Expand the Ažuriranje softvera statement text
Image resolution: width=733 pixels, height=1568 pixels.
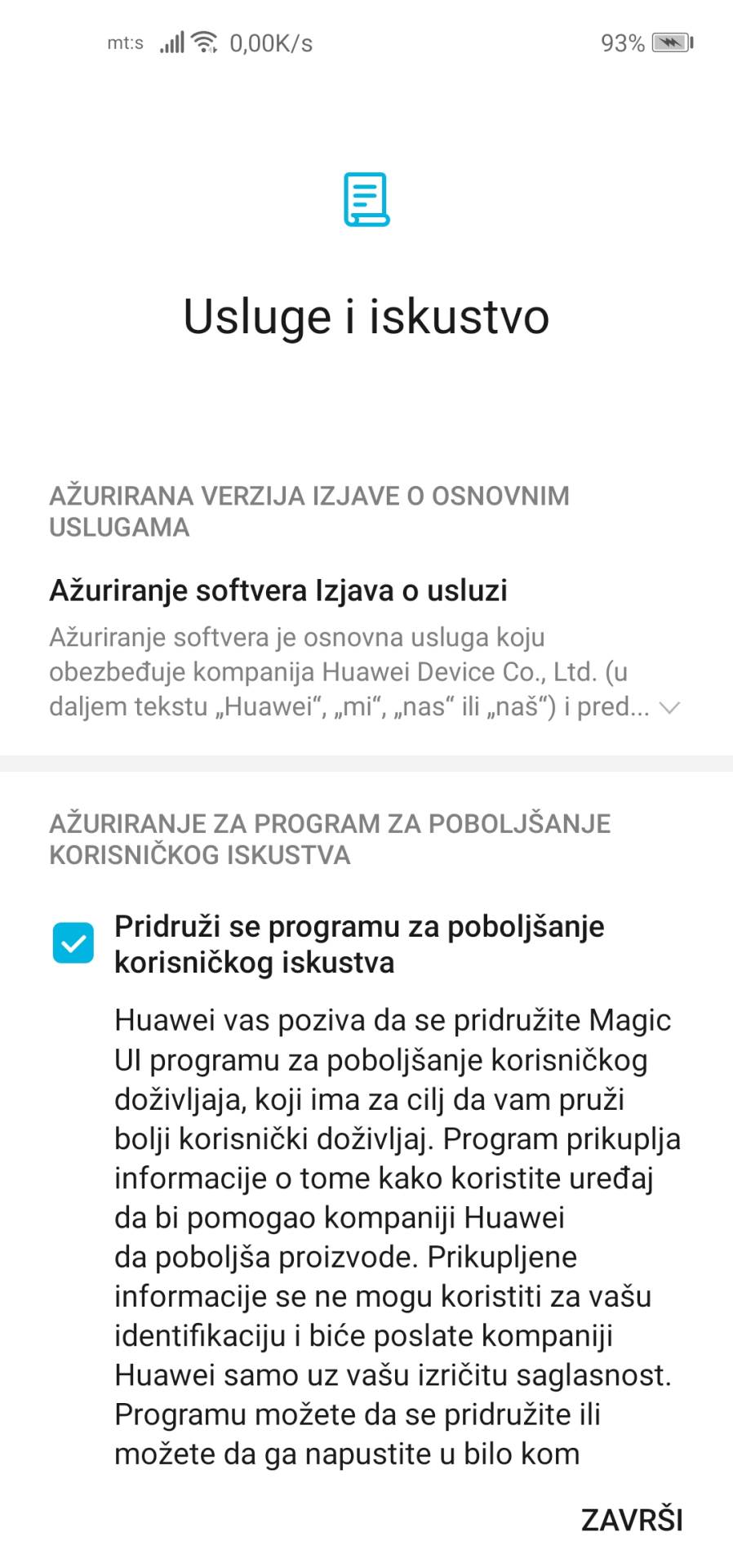tap(669, 708)
